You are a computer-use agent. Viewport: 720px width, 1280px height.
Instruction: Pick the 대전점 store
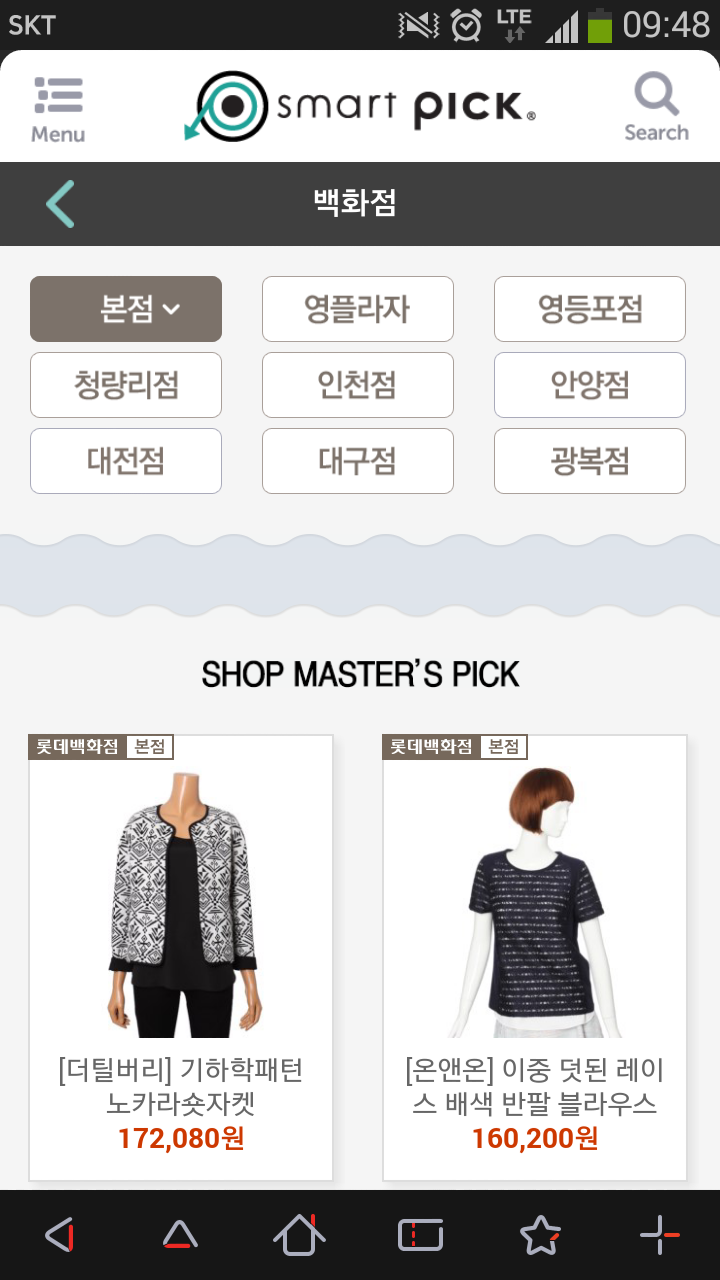coord(126,461)
